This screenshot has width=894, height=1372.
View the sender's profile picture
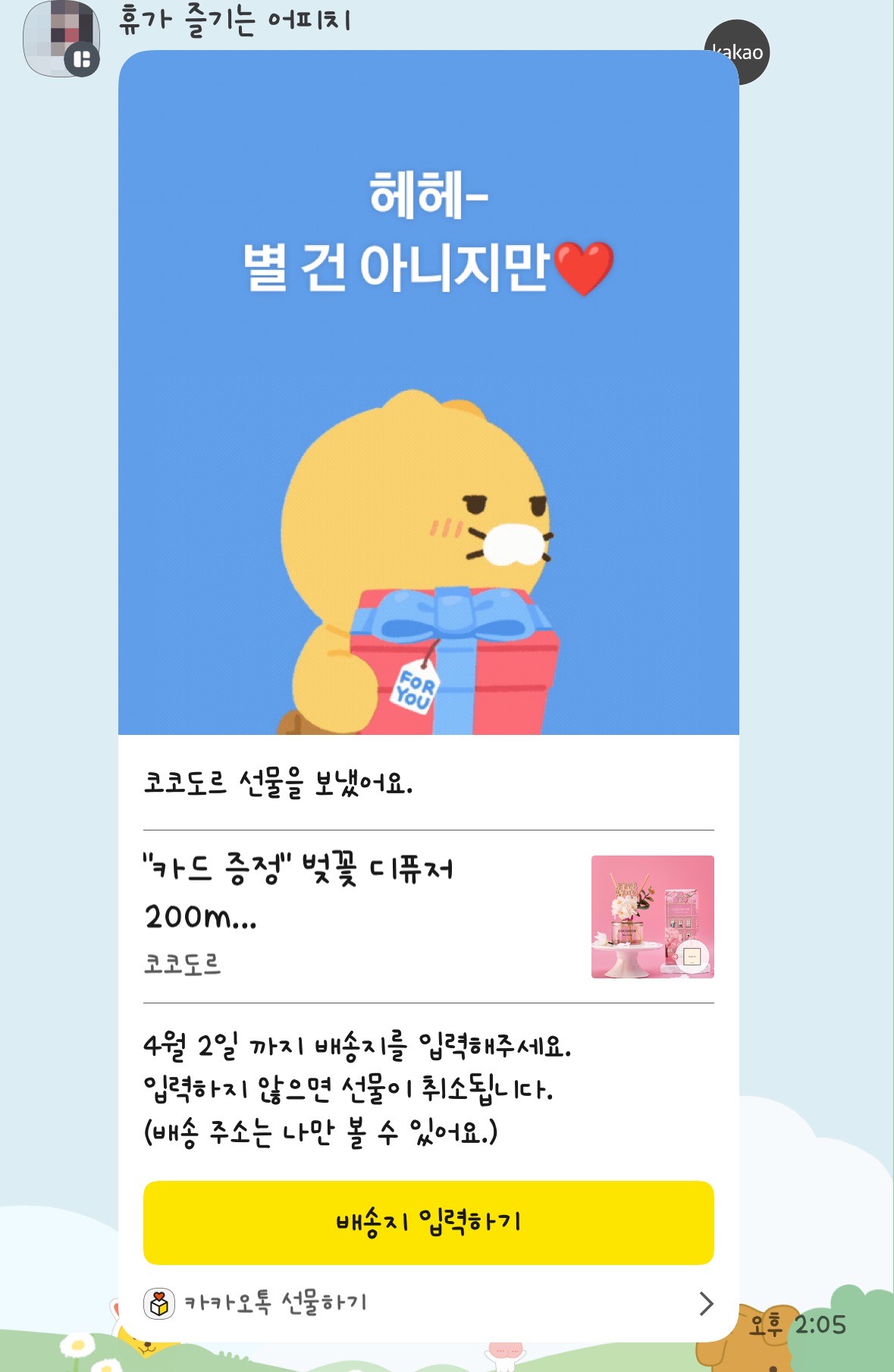(x=61, y=39)
